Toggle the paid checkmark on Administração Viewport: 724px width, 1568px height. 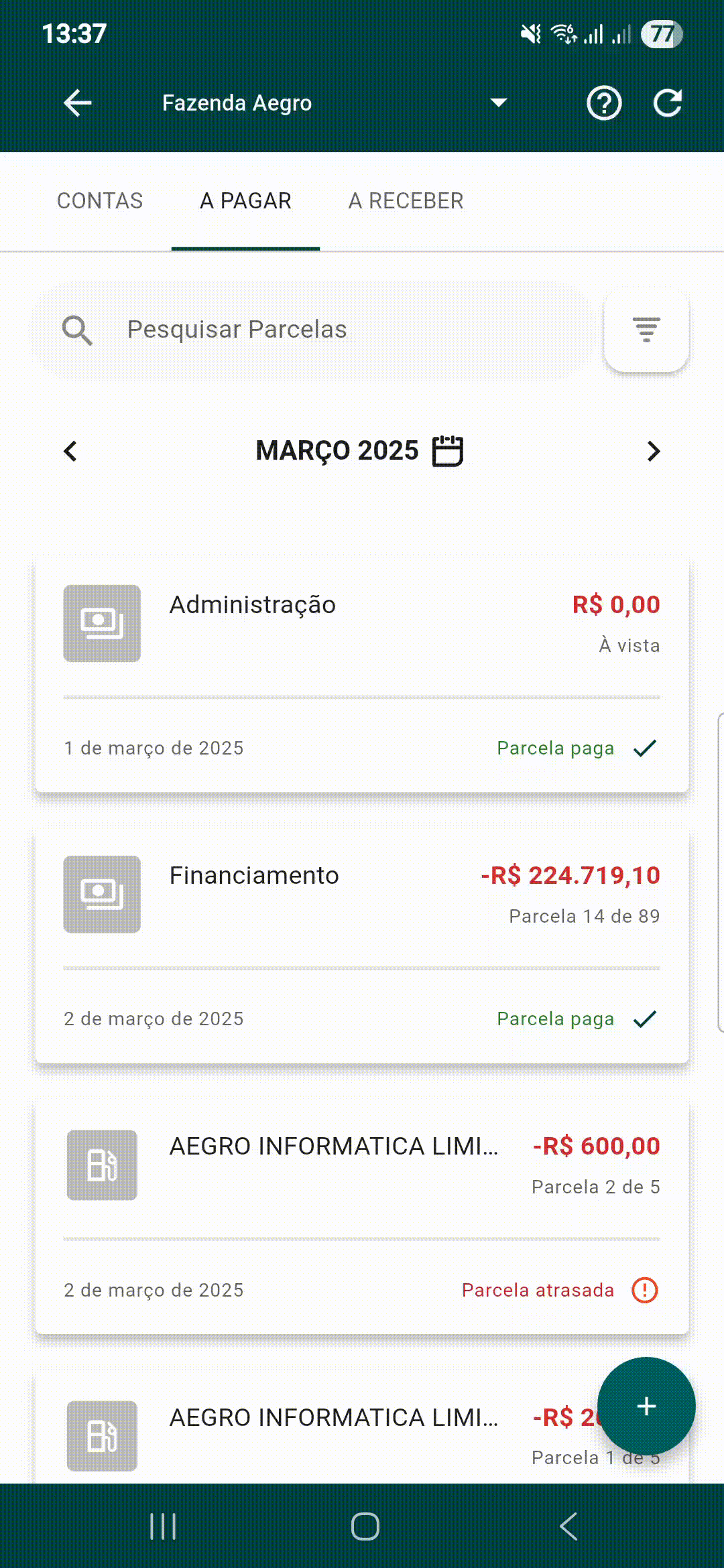646,748
